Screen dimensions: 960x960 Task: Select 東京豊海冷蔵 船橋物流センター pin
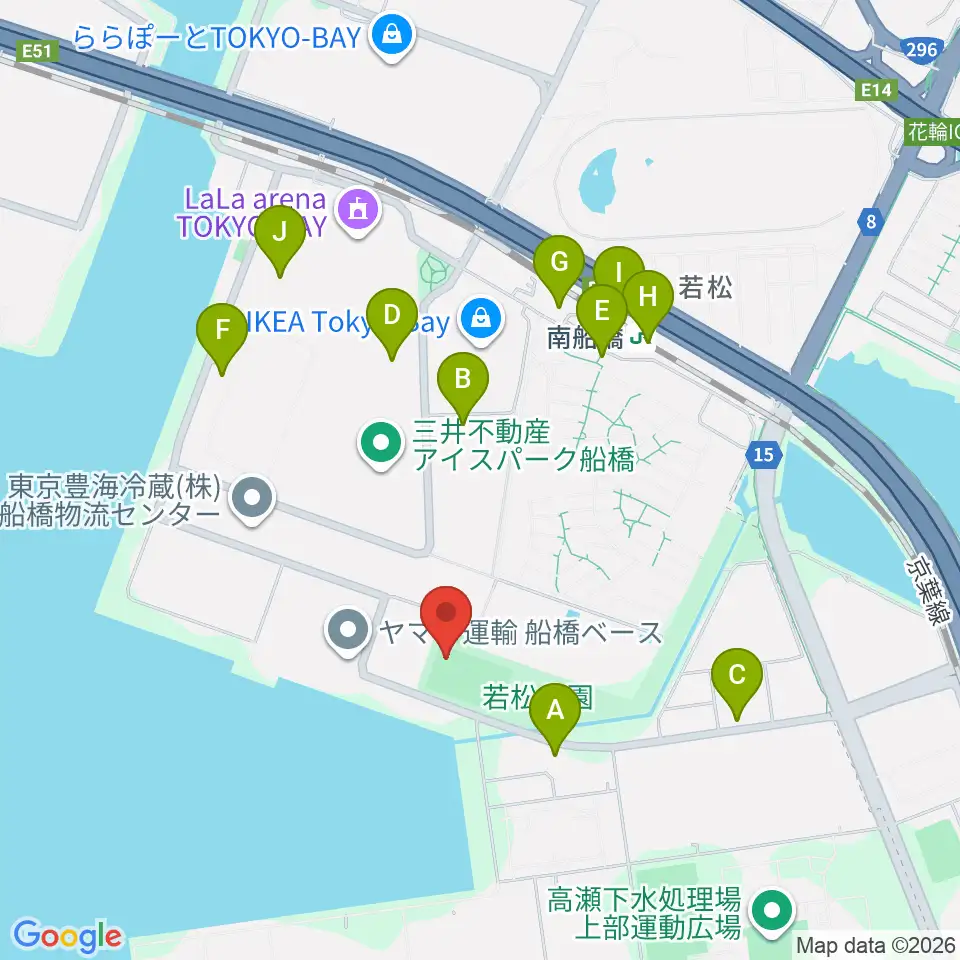pos(252,500)
